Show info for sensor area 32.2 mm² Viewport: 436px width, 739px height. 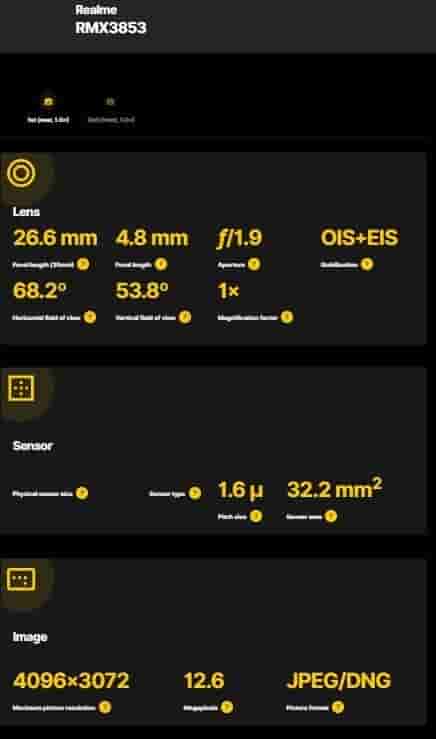click(x=331, y=517)
